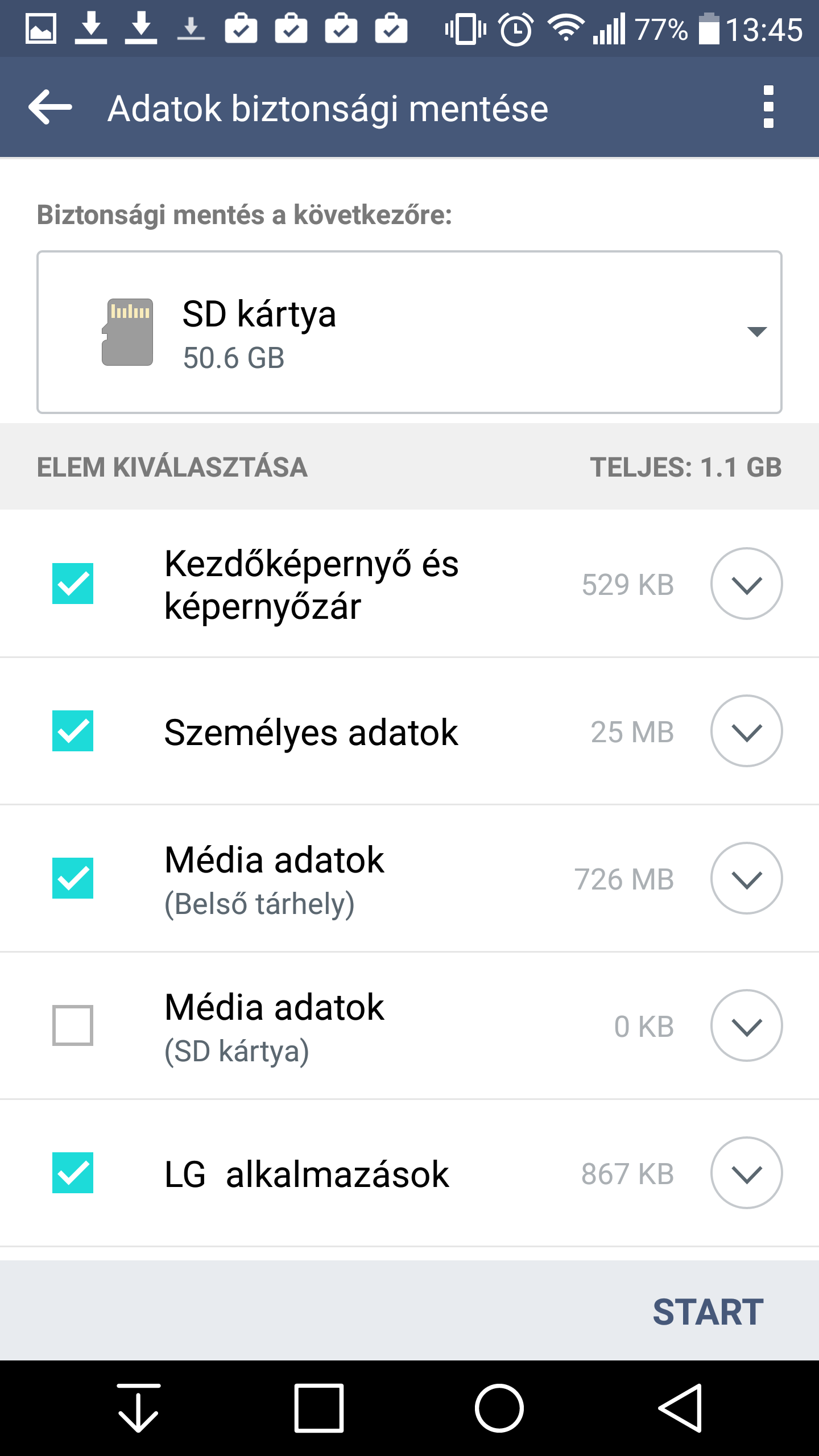
Task: Go back using the app bar arrow
Action: click(50, 107)
